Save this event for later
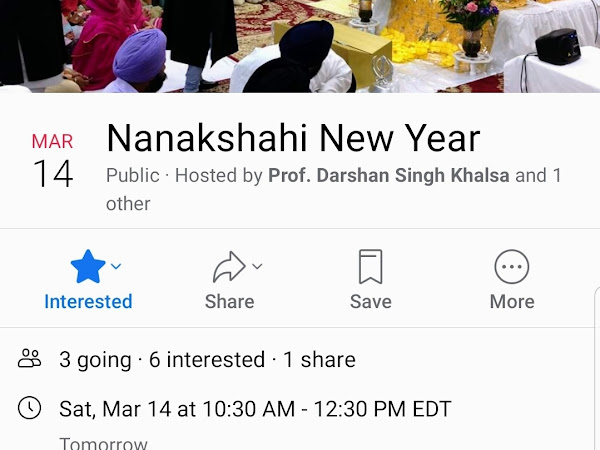The width and height of the screenshot is (600, 450). tap(370, 280)
